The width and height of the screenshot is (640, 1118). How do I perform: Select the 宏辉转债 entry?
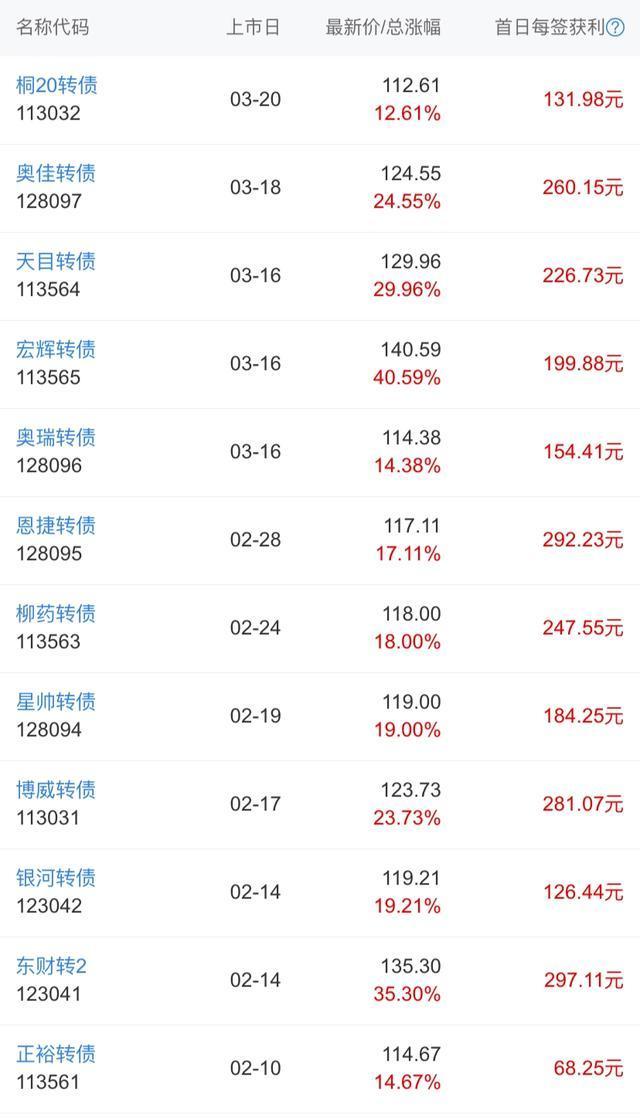[x=320, y=364]
